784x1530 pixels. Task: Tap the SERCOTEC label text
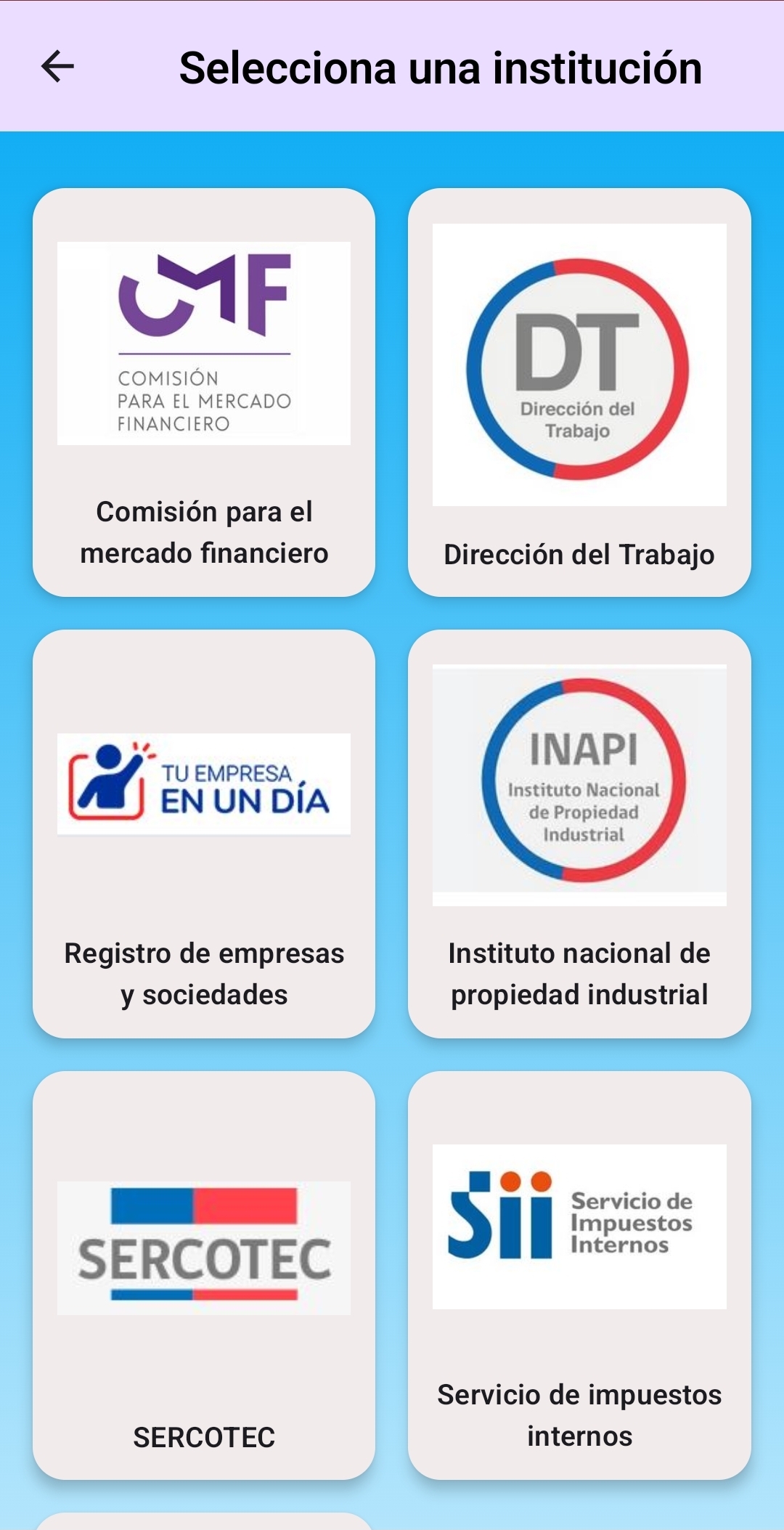coord(204,1436)
